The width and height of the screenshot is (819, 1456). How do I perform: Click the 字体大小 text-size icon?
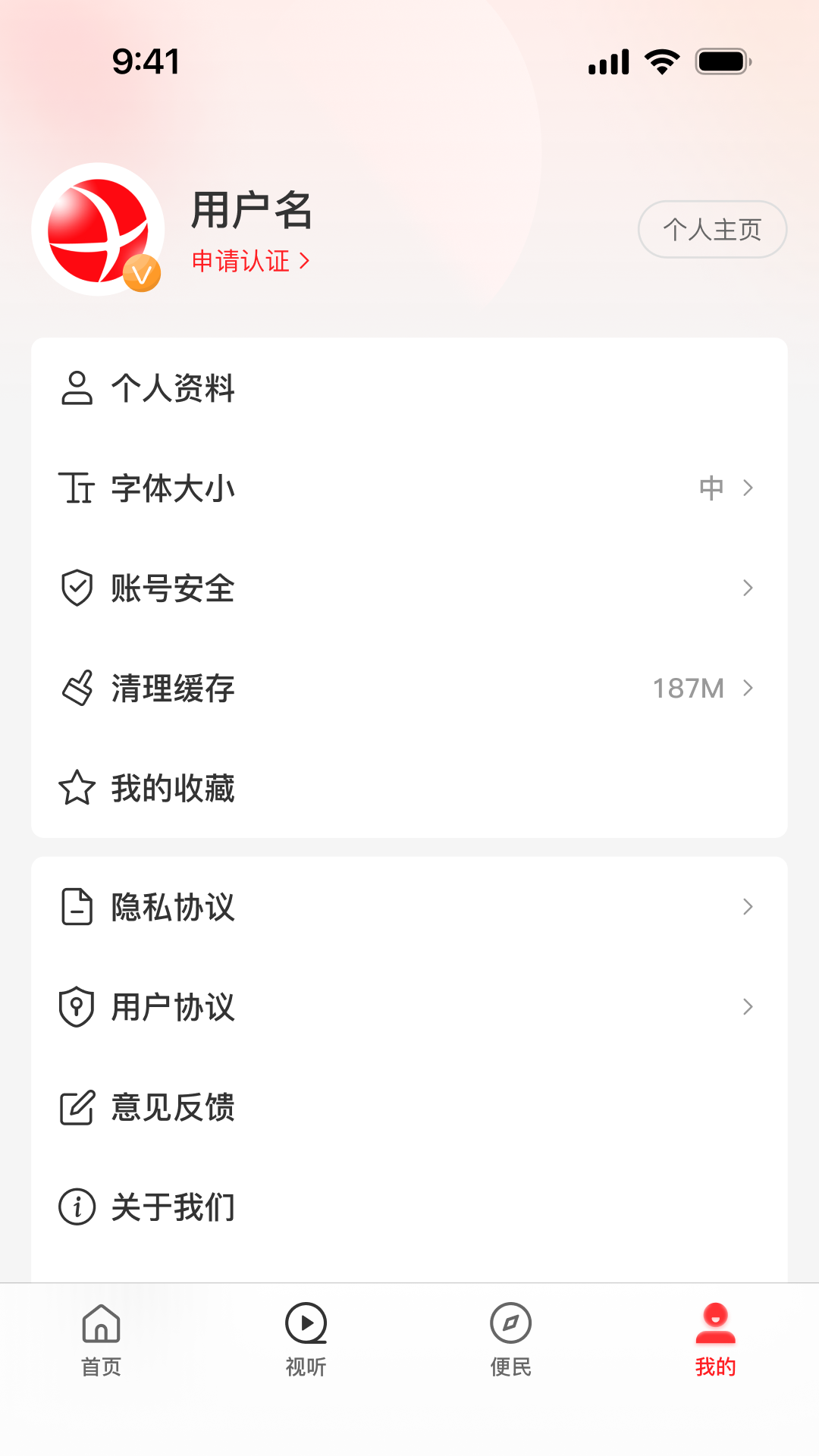(76, 488)
